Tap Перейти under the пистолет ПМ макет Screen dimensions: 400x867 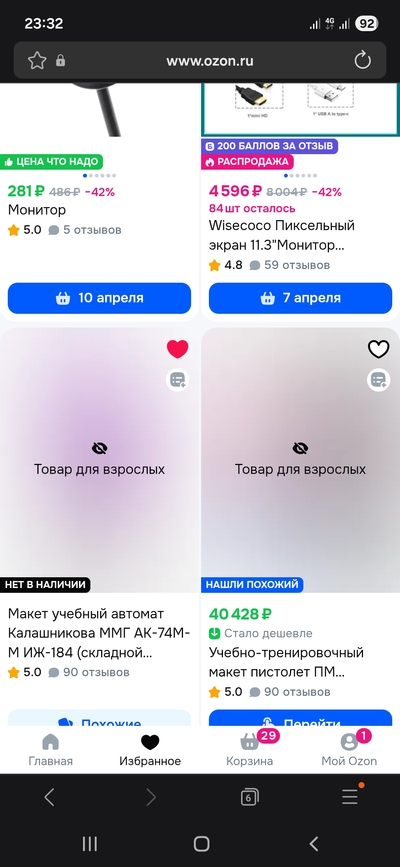(300, 718)
